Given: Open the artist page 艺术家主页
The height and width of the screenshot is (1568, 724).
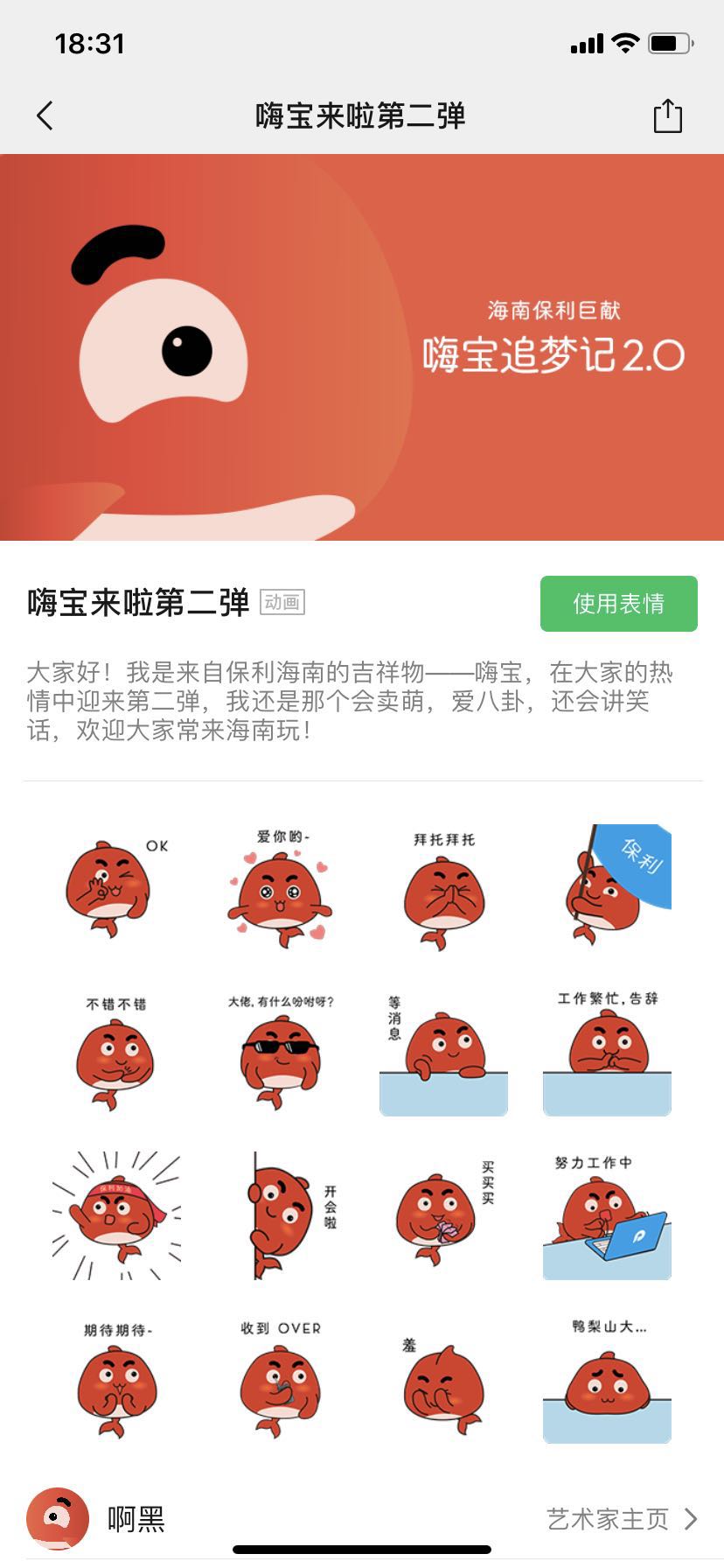Looking at the screenshot, I should pyautogui.click(x=621, y=1519).
